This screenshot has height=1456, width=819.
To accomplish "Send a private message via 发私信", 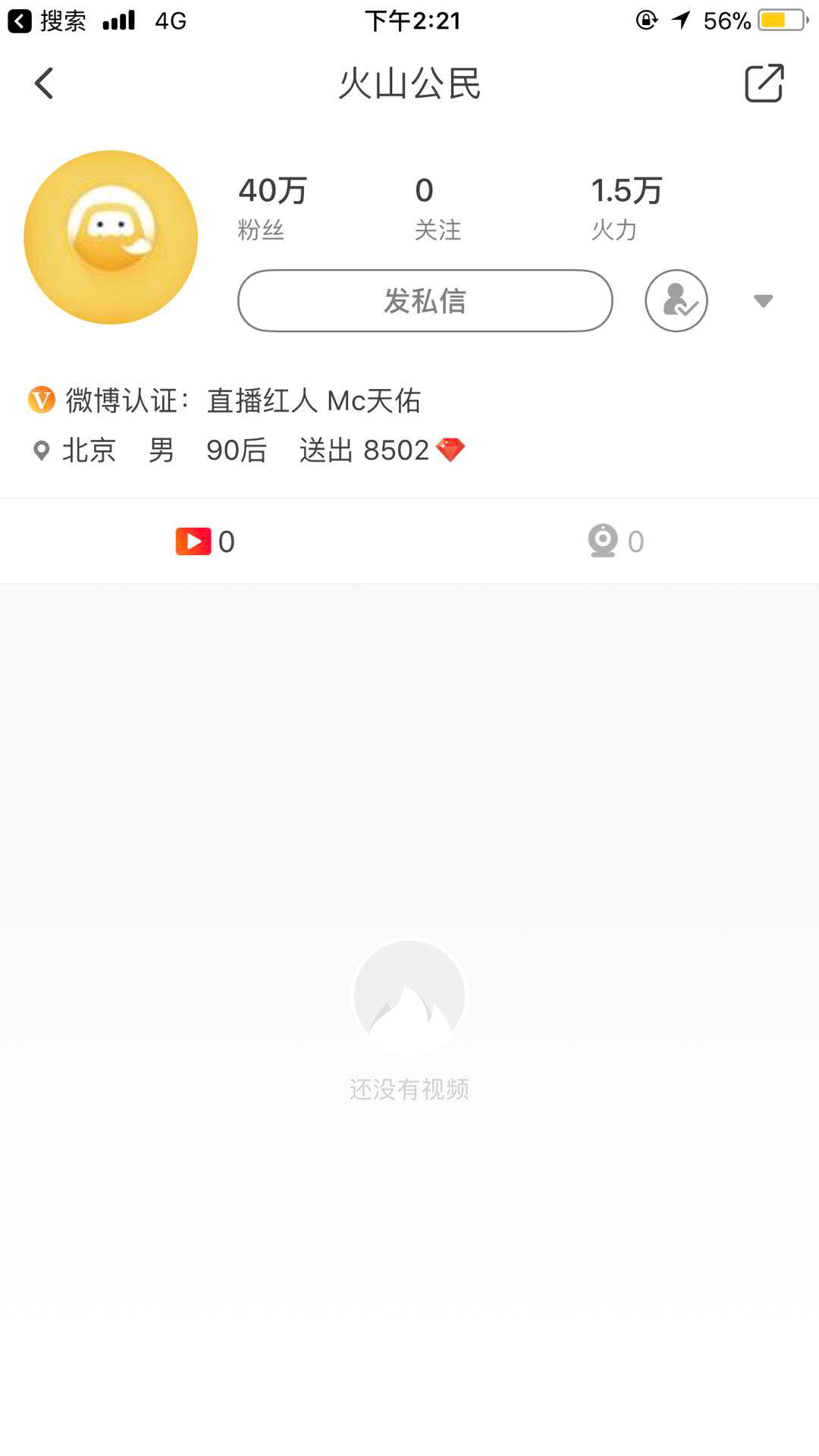I will (x=425, y=301).
